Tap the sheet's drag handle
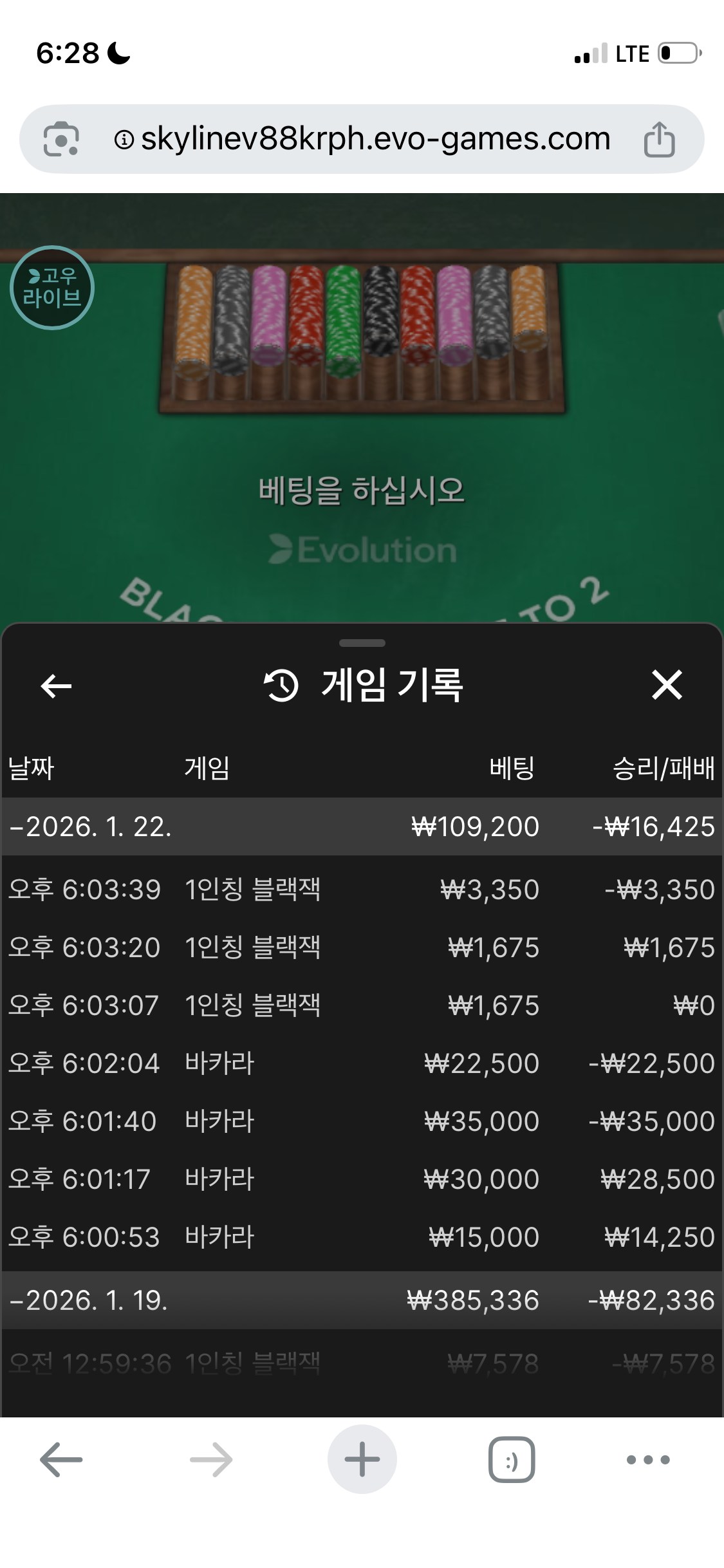This screenshot has height=1568, width=724. pos(362,643)
